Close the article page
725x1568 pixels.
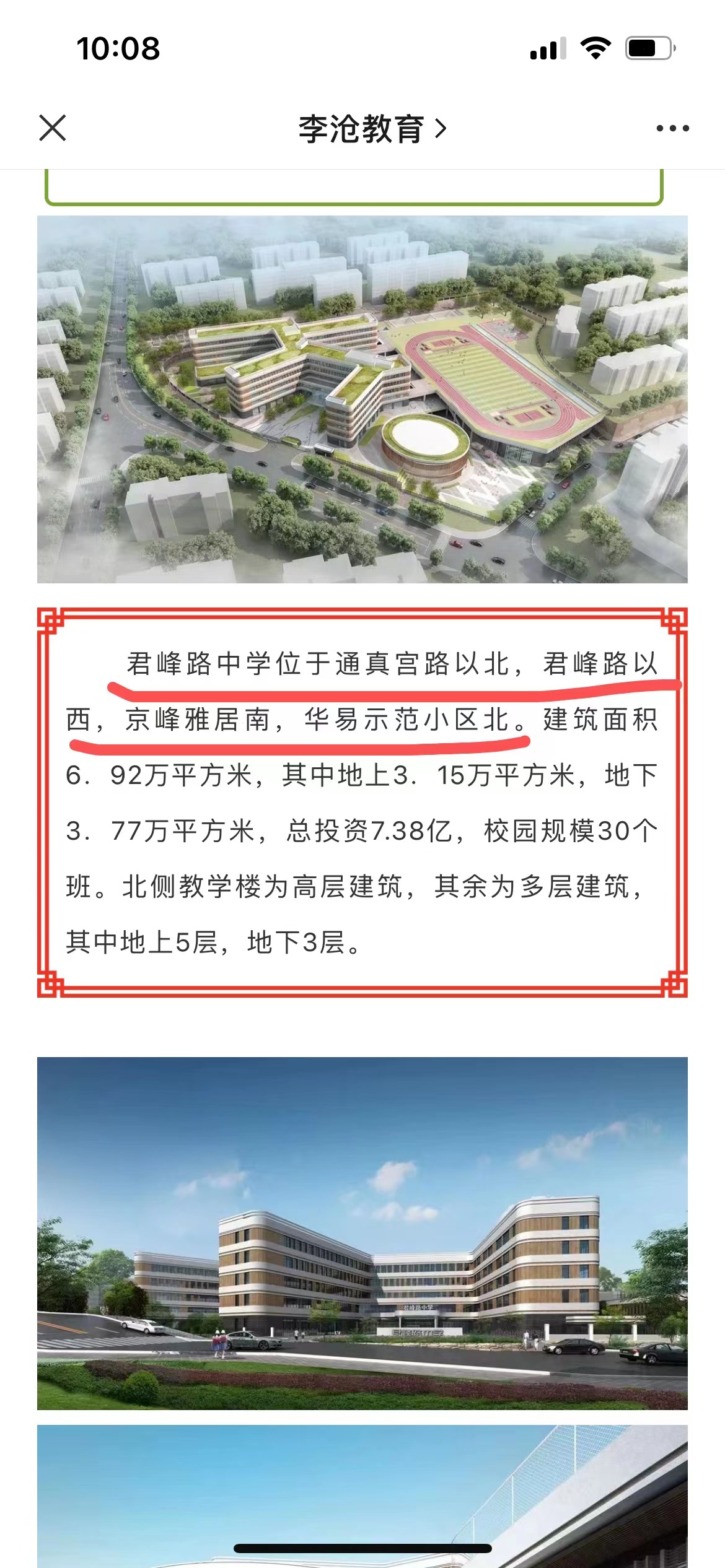(52, 128)
